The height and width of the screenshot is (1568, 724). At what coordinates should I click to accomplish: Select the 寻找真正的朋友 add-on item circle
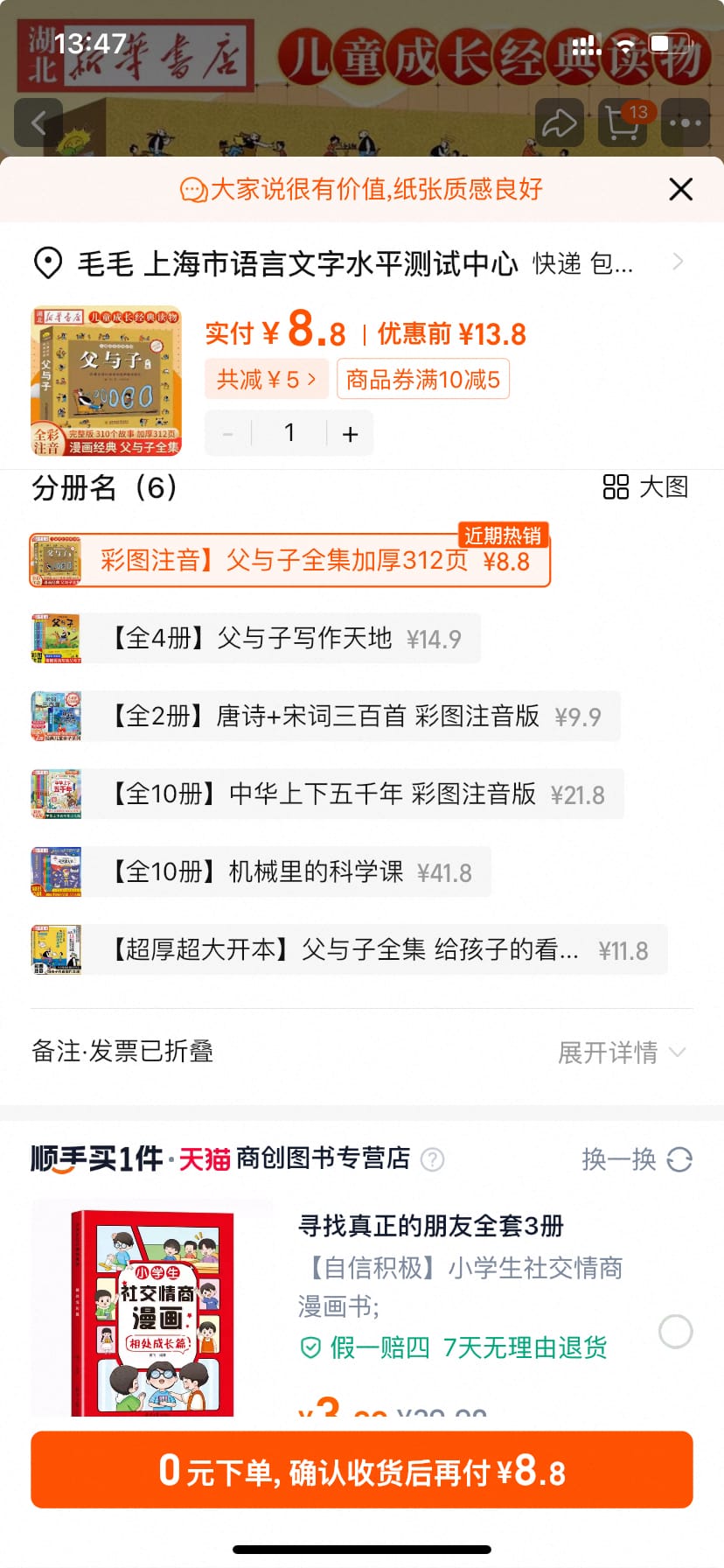(674, 1331)
